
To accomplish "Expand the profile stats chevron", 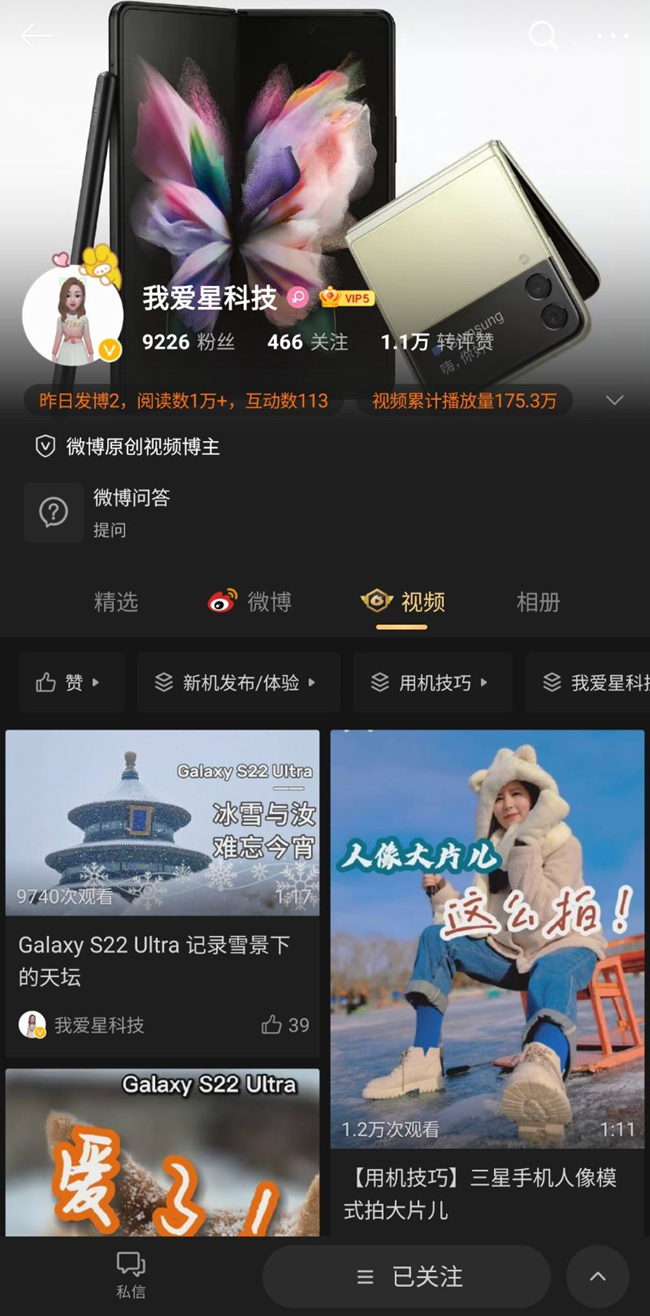I will coord(614,400).
